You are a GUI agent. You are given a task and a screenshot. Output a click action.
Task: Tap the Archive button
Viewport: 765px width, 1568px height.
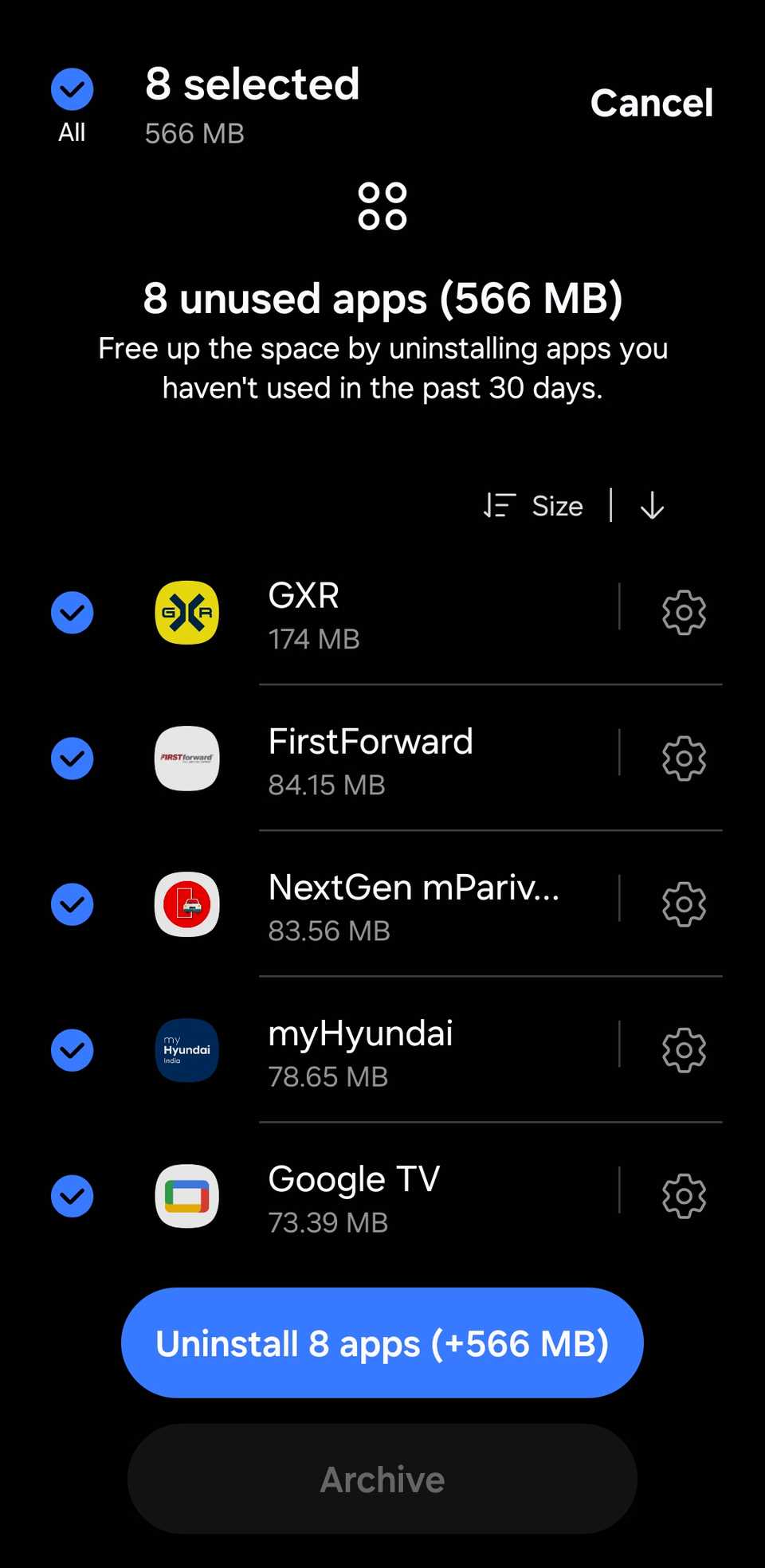click(x=382, y=1479)
